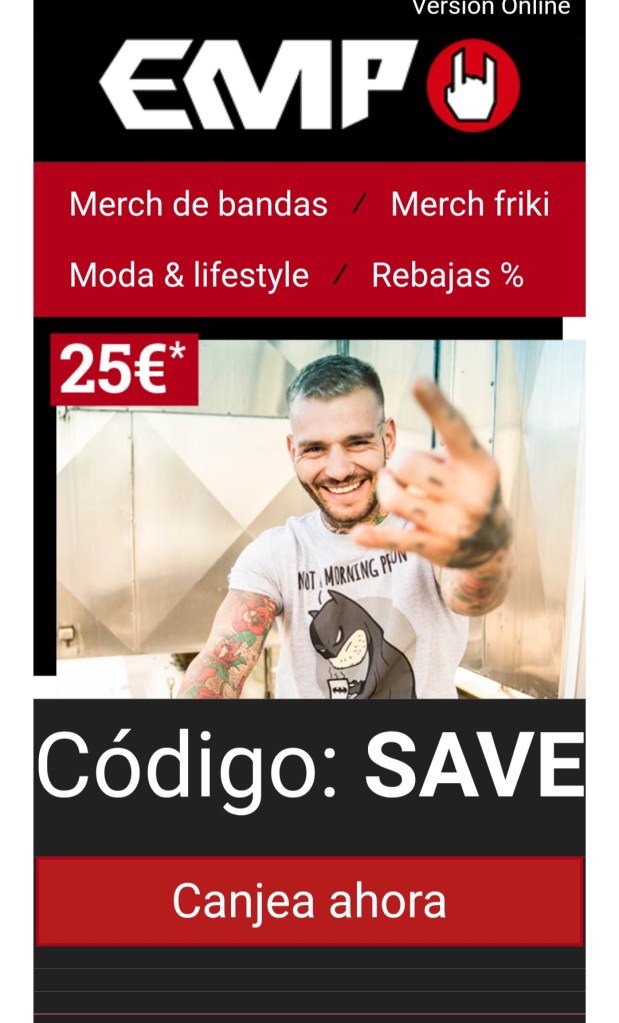
Task: Browse the Rebajas % deals
Action: (447, 275)
